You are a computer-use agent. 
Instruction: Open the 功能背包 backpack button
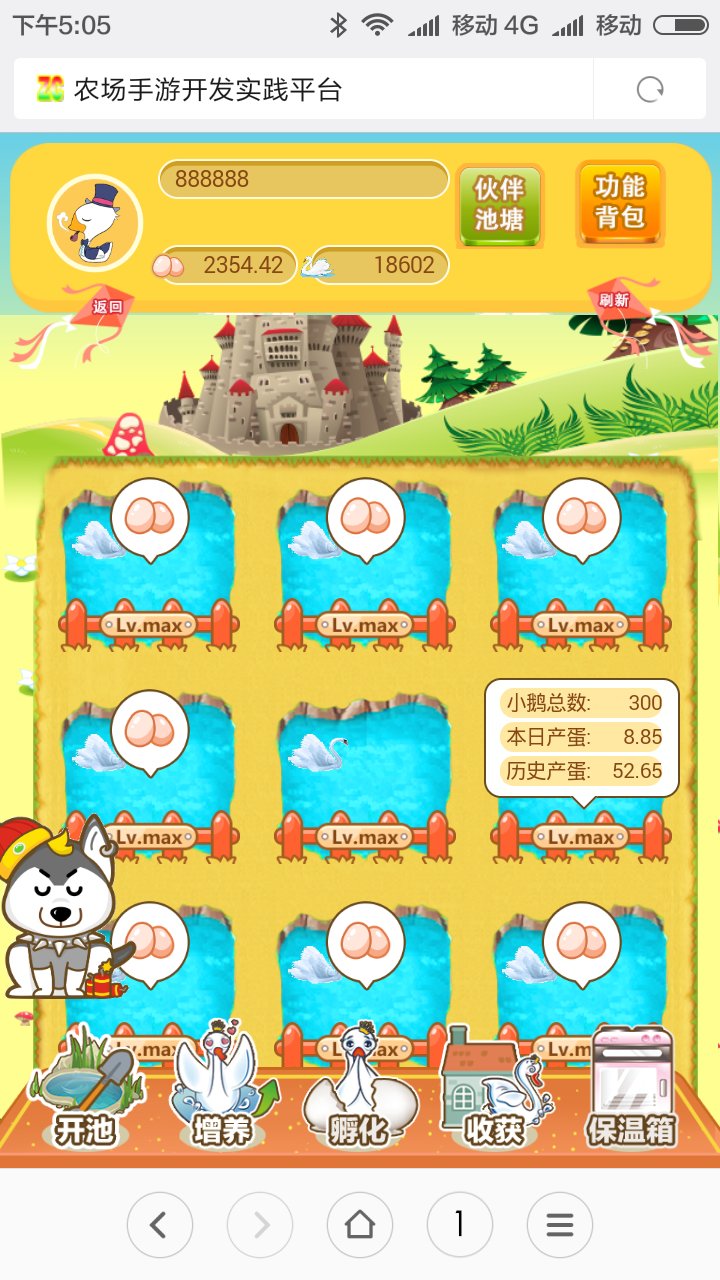point(619,203)
